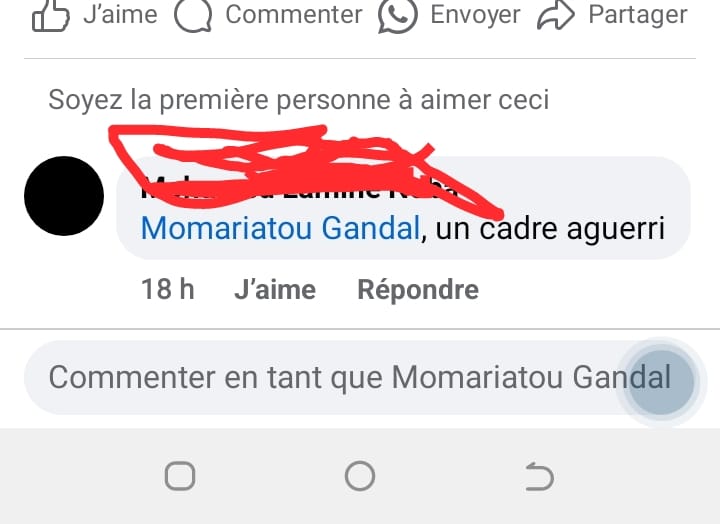Image resolution: width=720 pixels, height=524 pixels.
Task: Go back using the system back button
Action: tap(539, 477)
